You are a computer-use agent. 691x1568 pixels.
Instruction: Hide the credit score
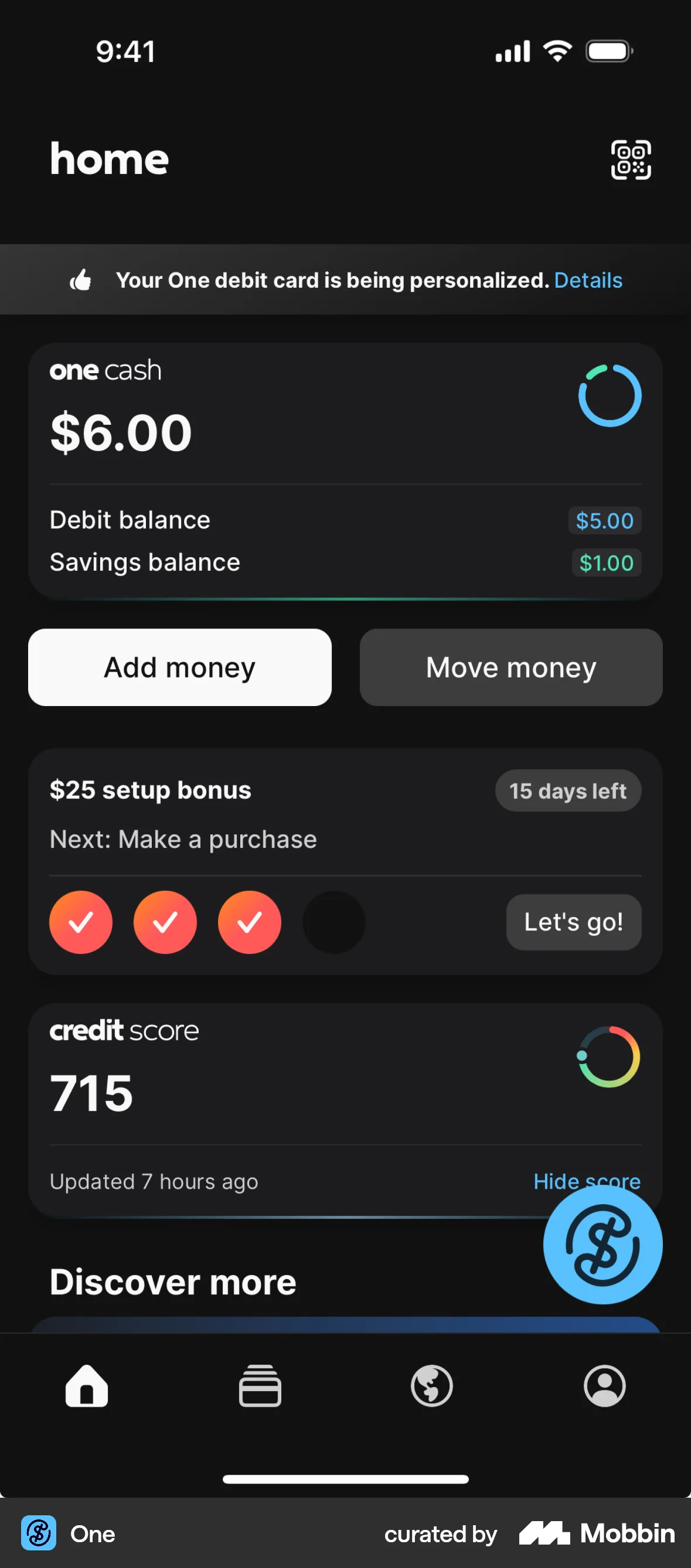tap(586, 1181)
